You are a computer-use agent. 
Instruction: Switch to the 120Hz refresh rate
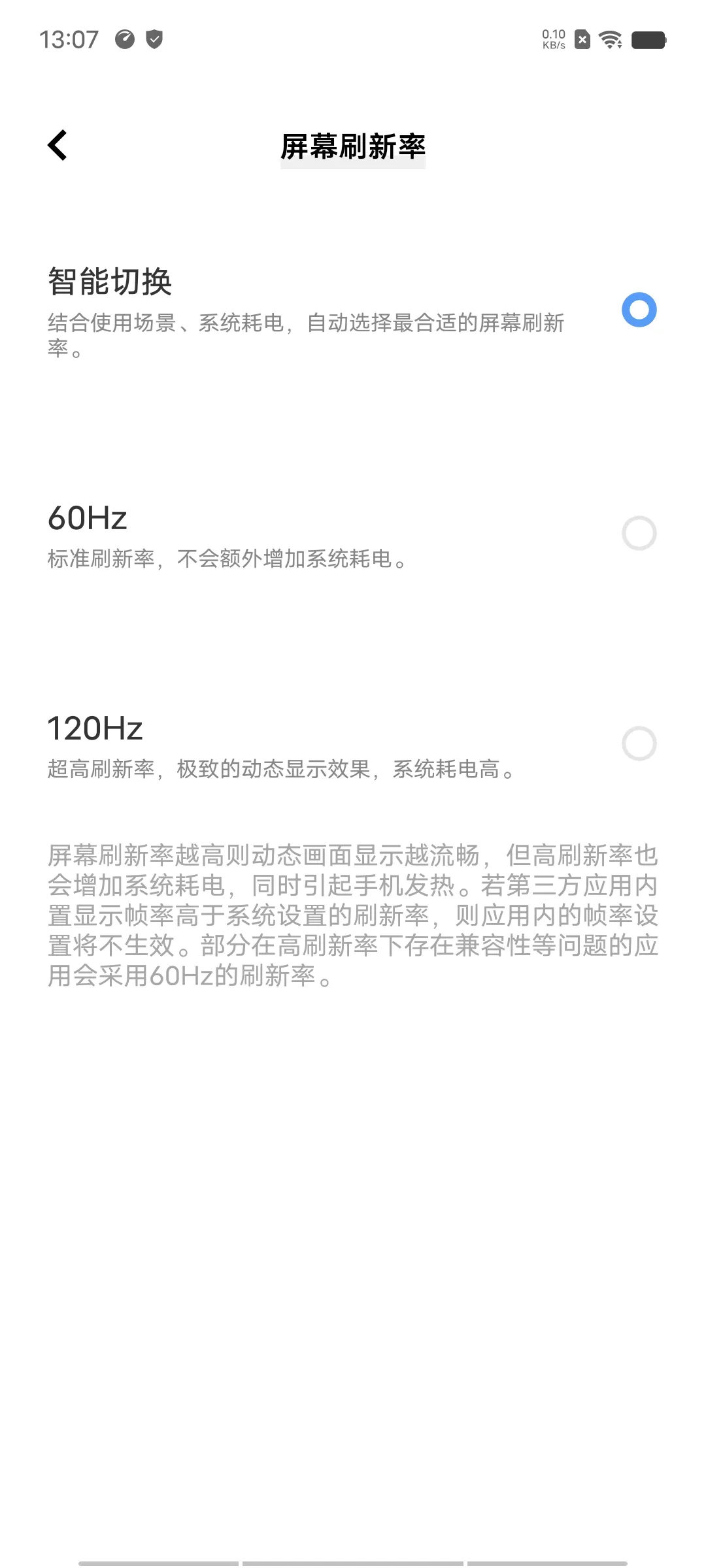[x=353, y=745]
